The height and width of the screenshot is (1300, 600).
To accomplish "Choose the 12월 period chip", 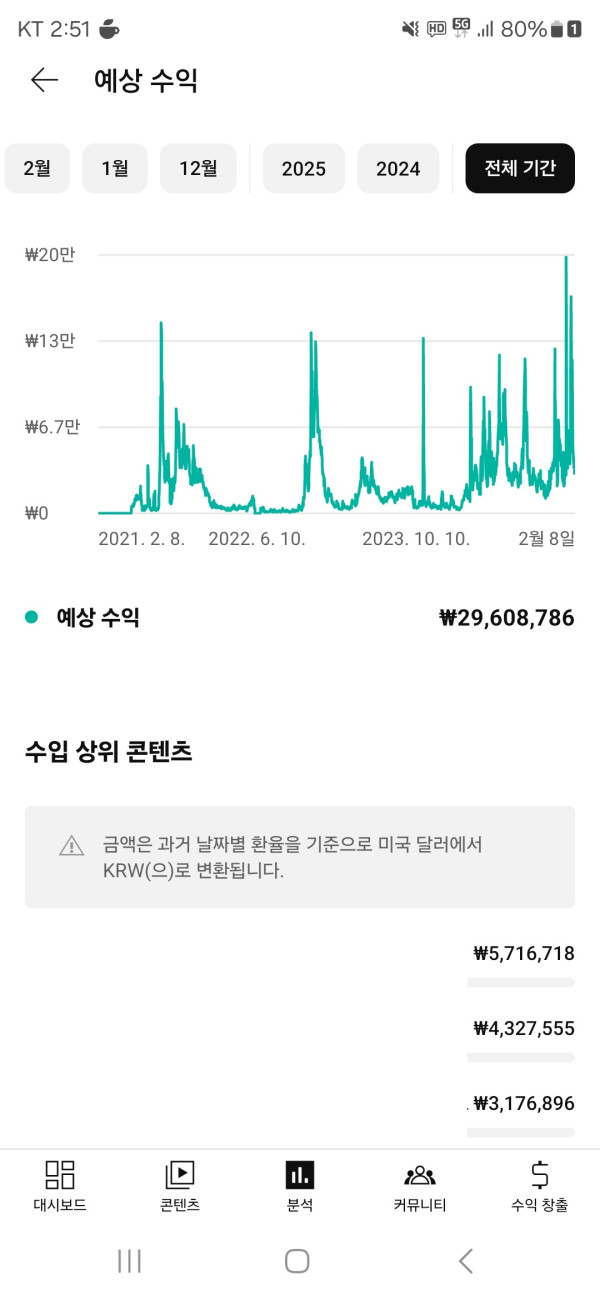I will tap(198, 168).
